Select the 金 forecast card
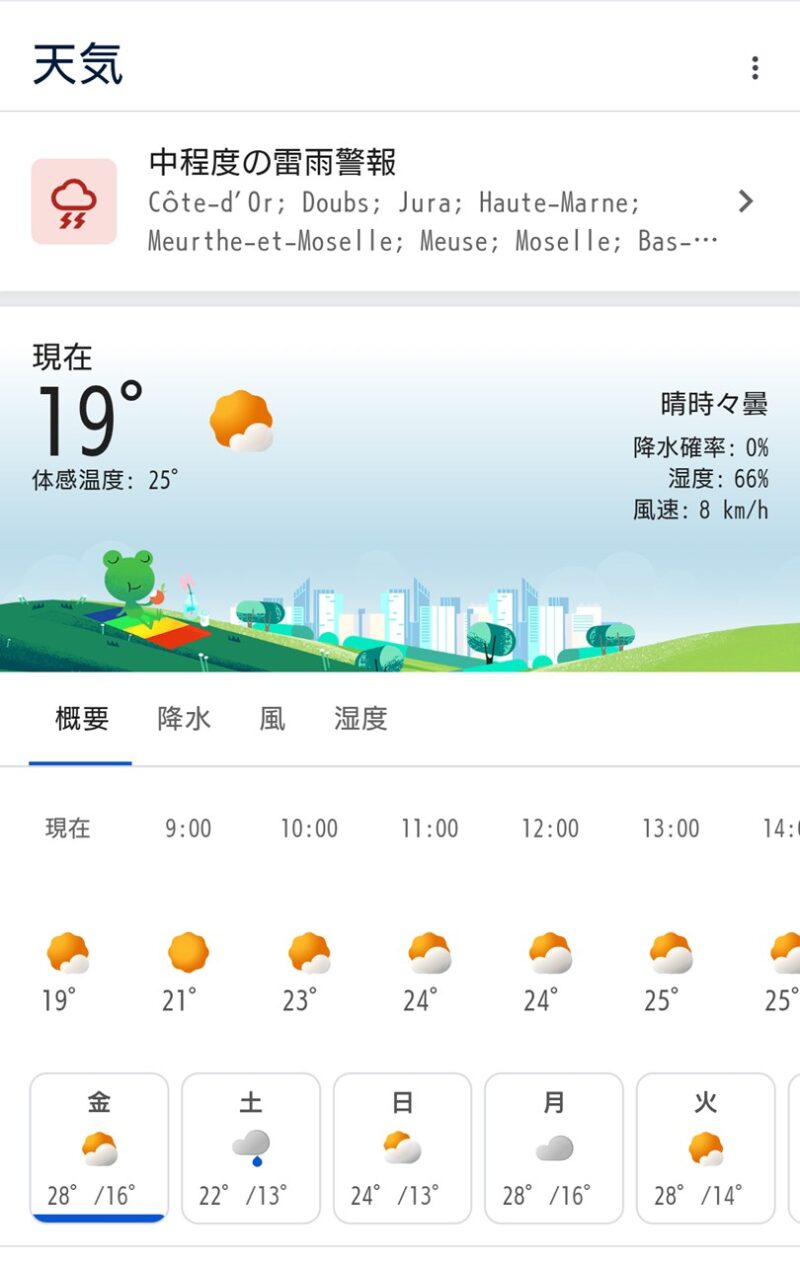The height and width of the screenshot is (1264, 800). click(99, 1148)
